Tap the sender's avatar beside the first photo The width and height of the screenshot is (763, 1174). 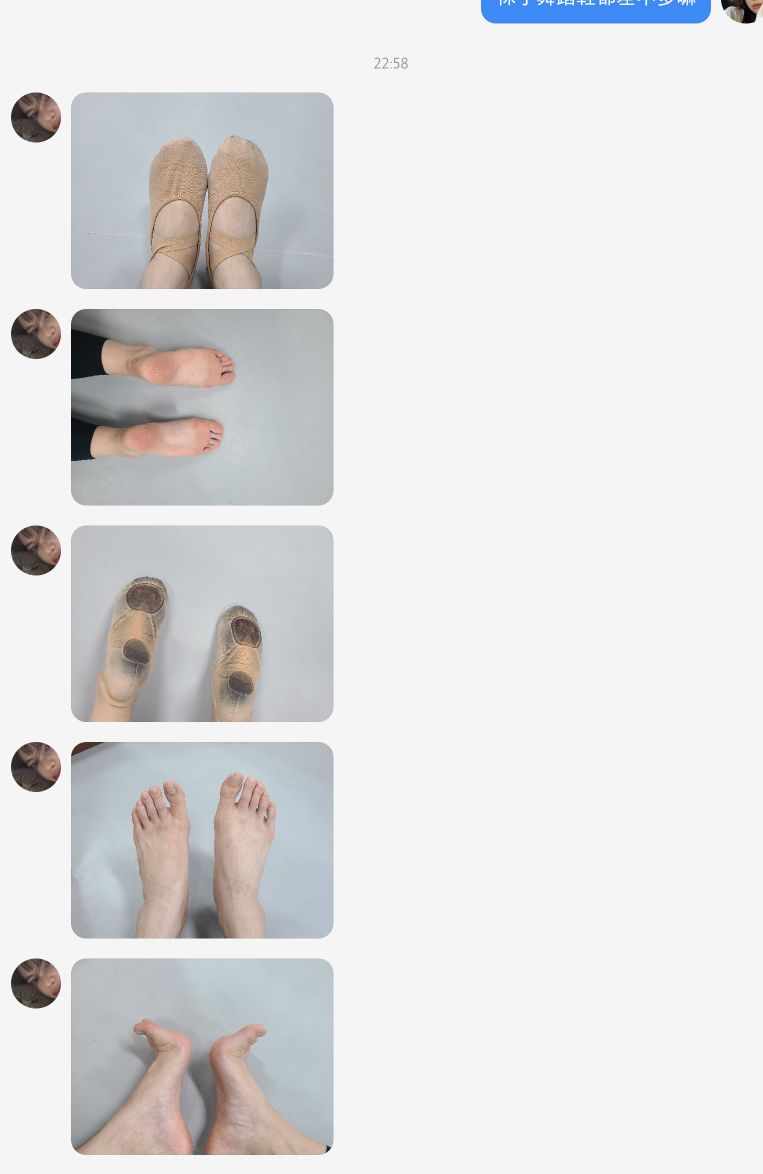(x=36, y=118)
